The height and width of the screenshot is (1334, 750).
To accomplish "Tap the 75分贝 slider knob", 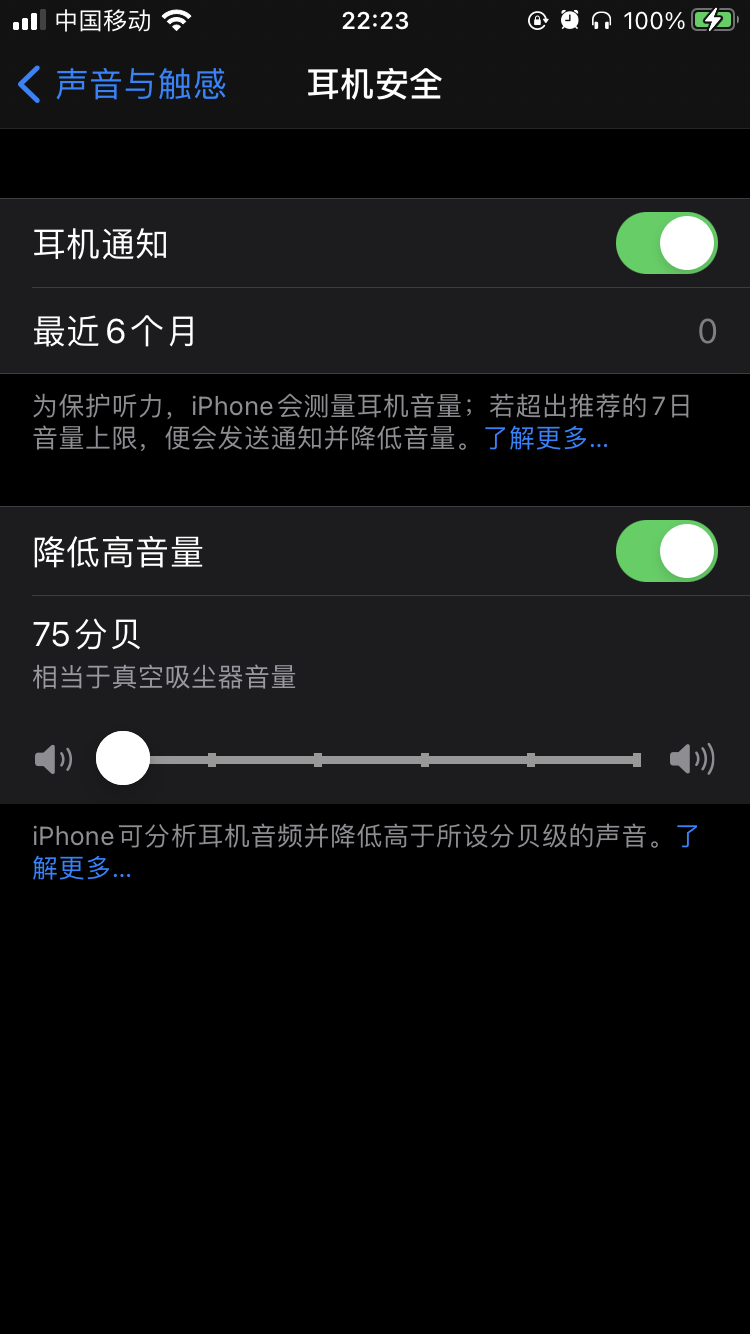I will coord(123,759).
